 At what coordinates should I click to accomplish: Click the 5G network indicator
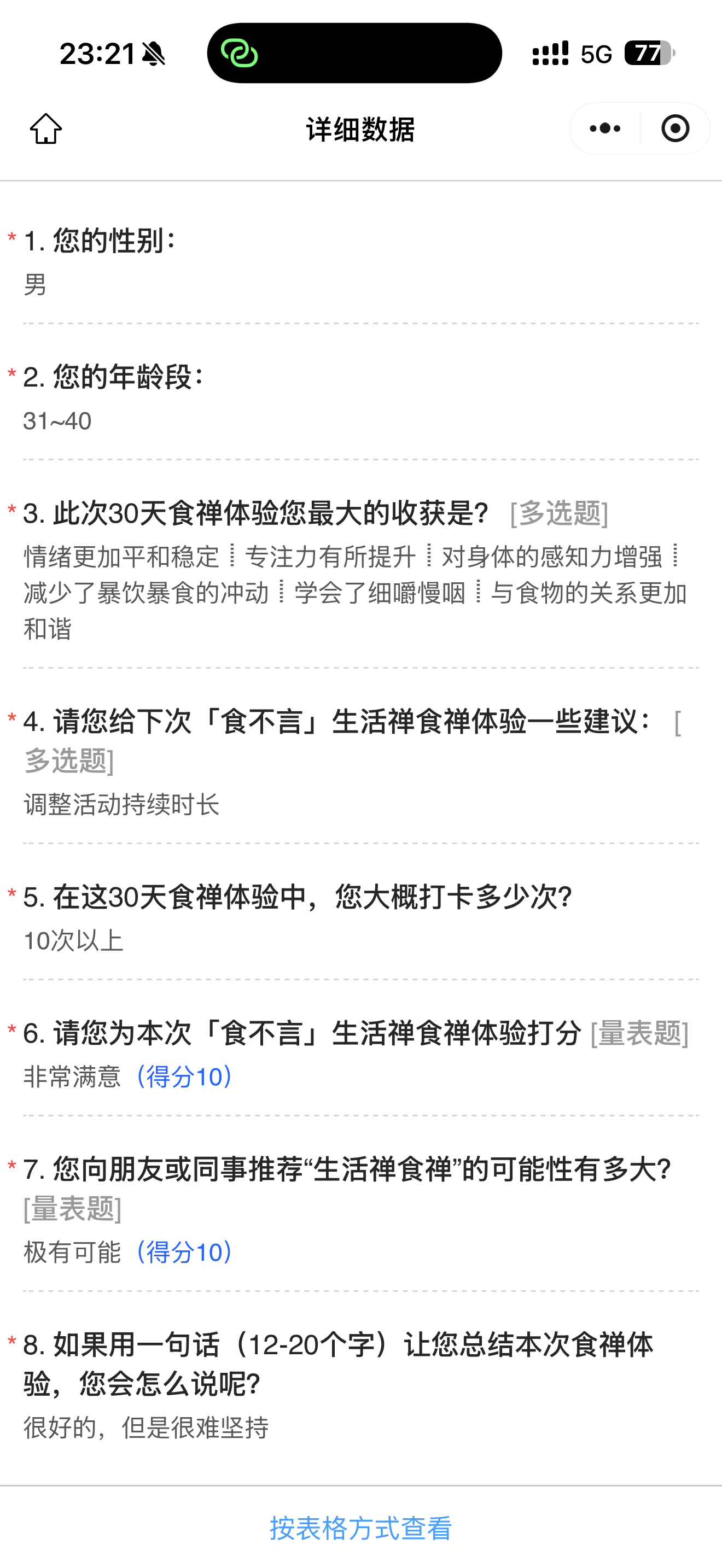[x=597, y=55]
